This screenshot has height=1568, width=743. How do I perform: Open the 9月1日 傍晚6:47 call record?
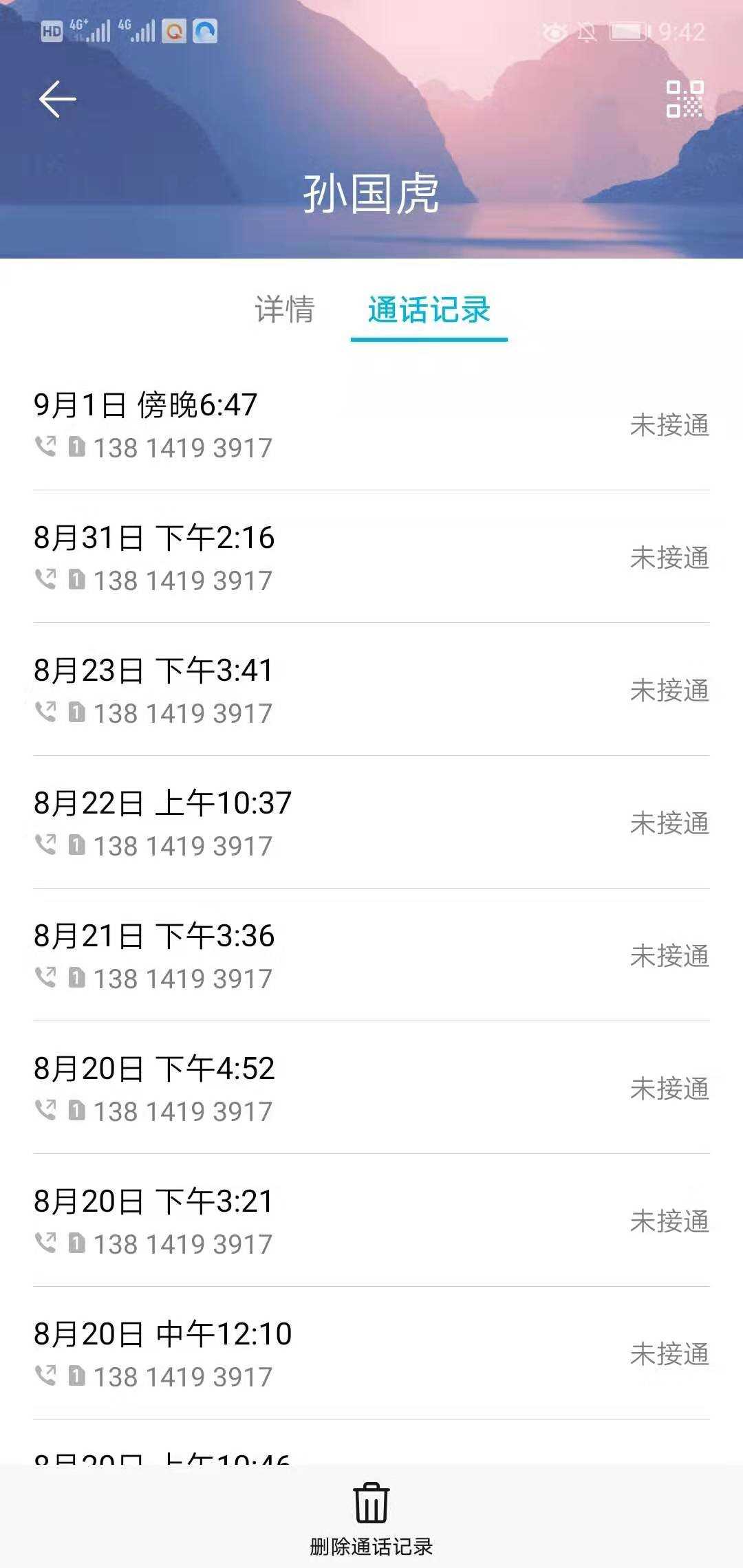[x=371, y=424]
